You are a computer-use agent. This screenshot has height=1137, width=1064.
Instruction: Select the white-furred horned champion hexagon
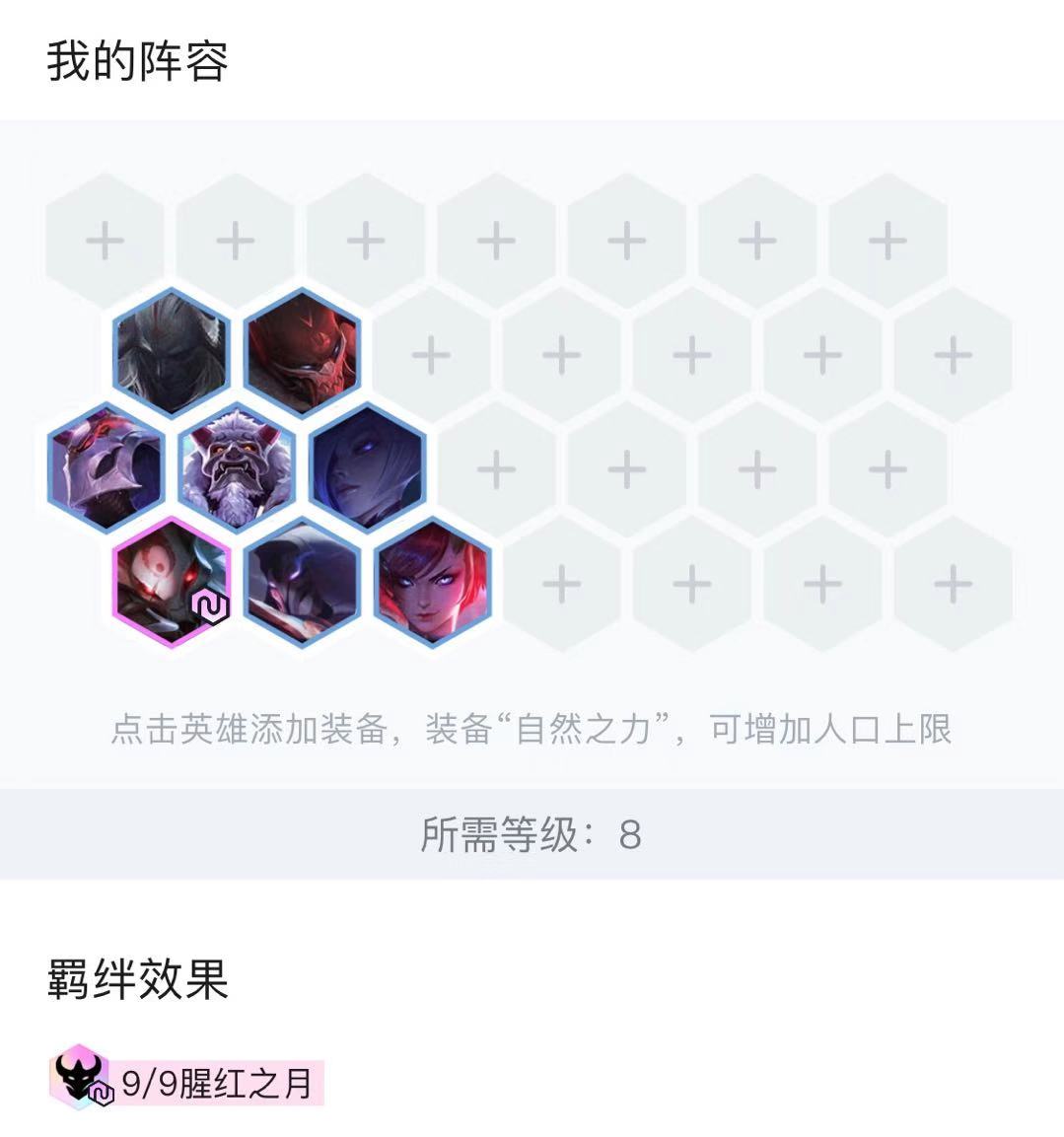(236, 467)
